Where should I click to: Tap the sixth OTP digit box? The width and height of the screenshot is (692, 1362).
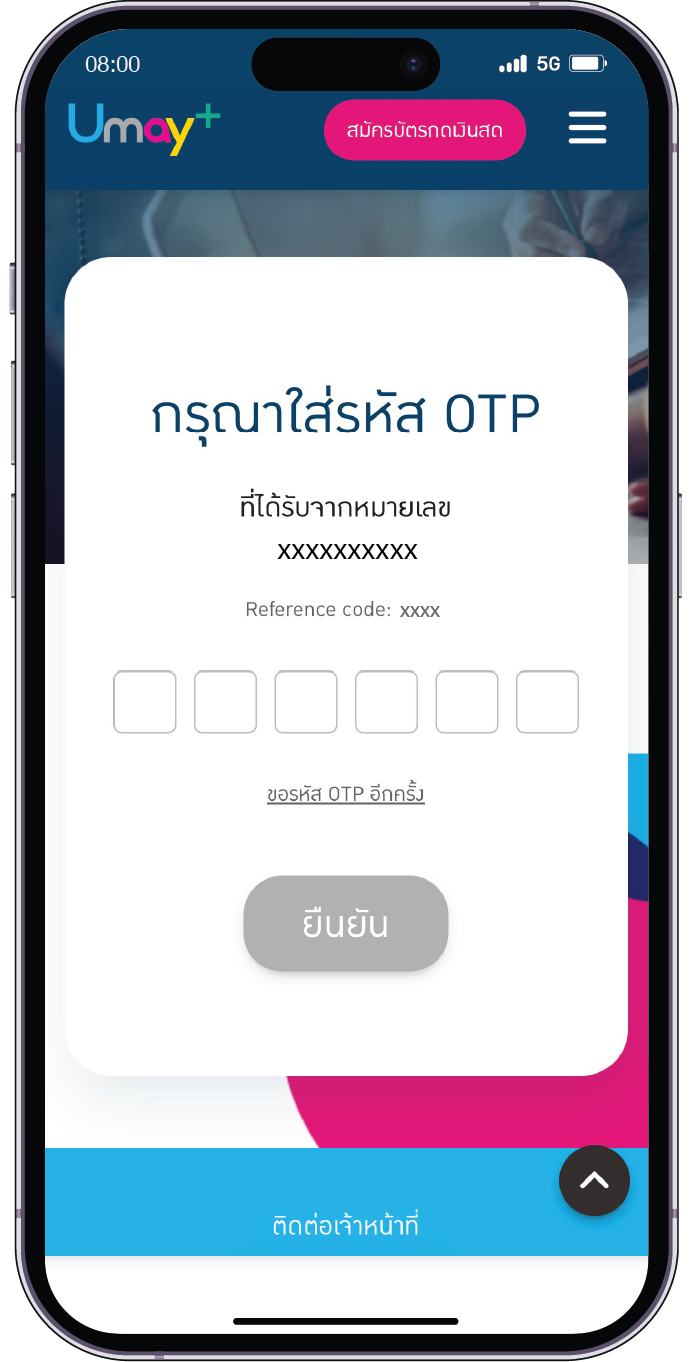547,702
